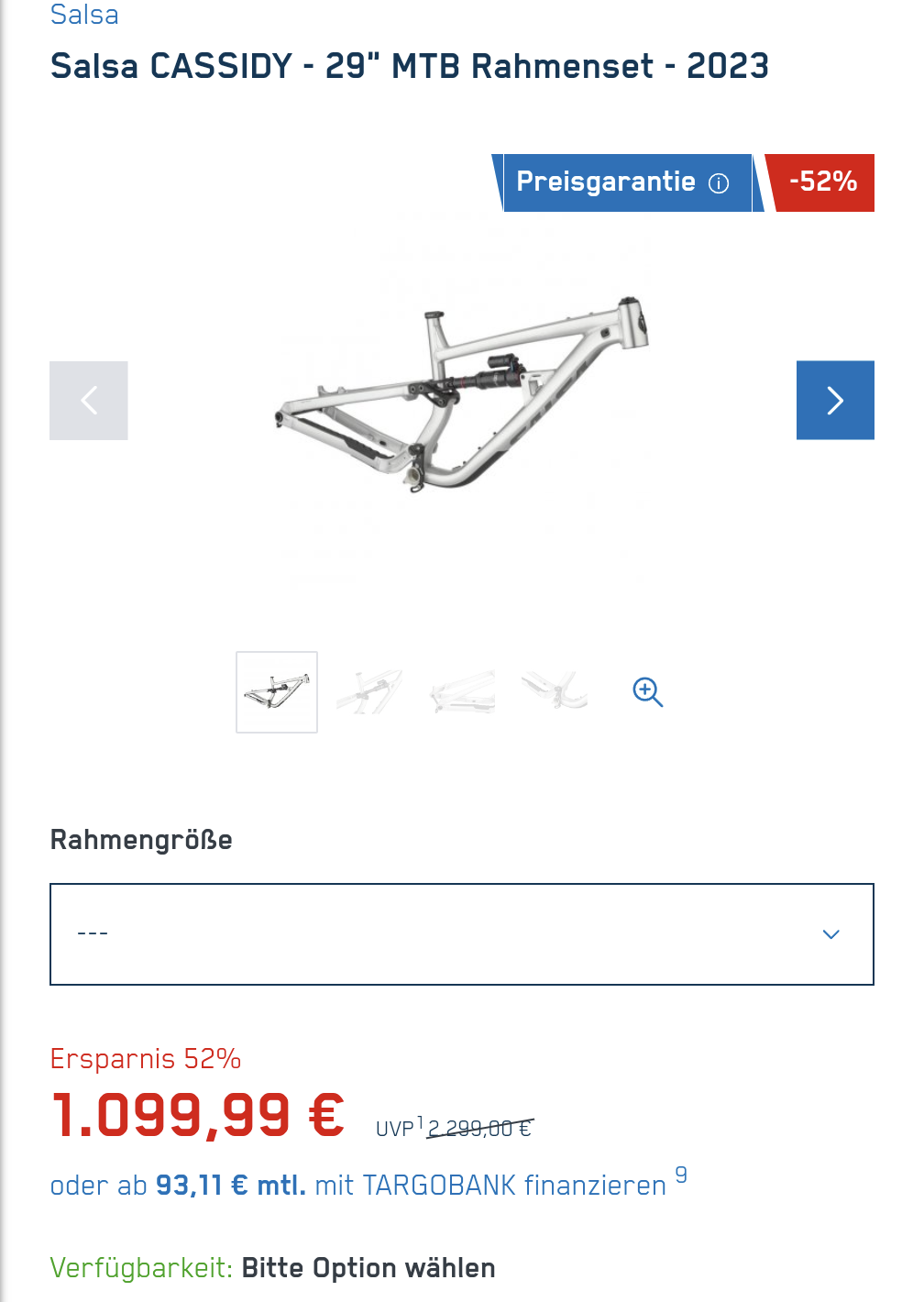Zoom into image with magnifier icon
Viewport: 924px width, 1302px height.
[x=647, y=692]
